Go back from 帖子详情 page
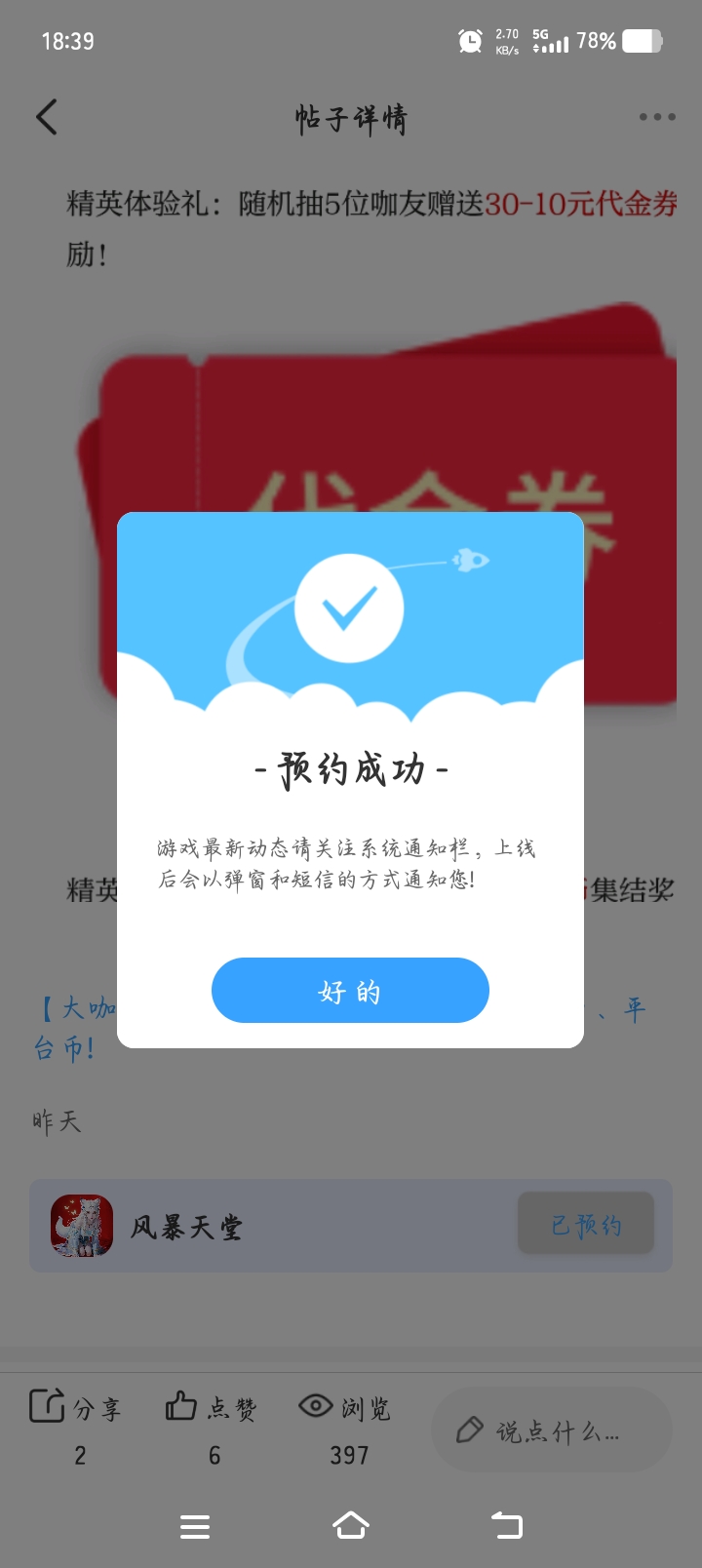 (x=47, y=117)
